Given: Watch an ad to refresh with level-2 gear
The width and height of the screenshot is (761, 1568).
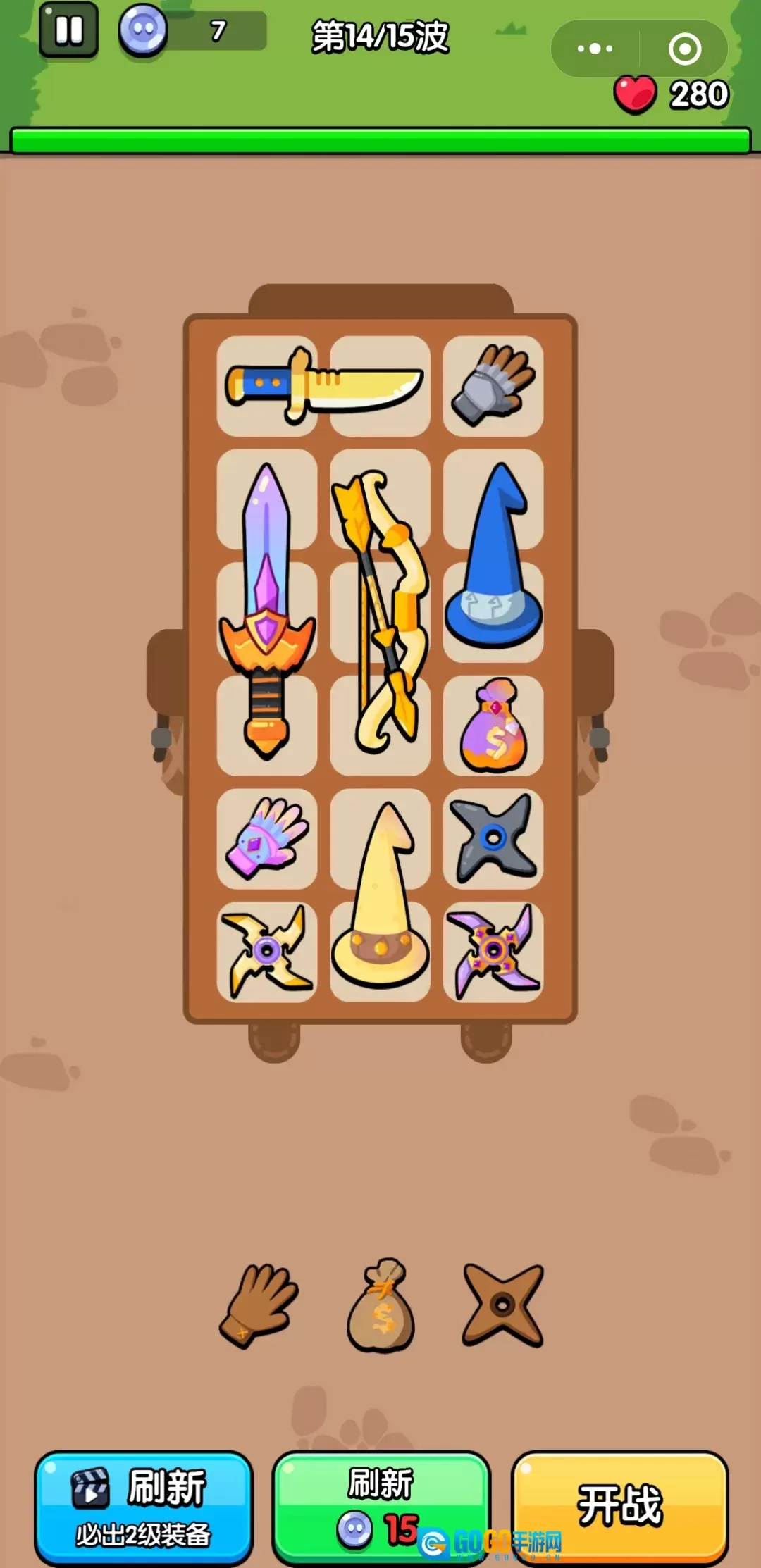Looking at the screenshot, I should (144, 1506).
